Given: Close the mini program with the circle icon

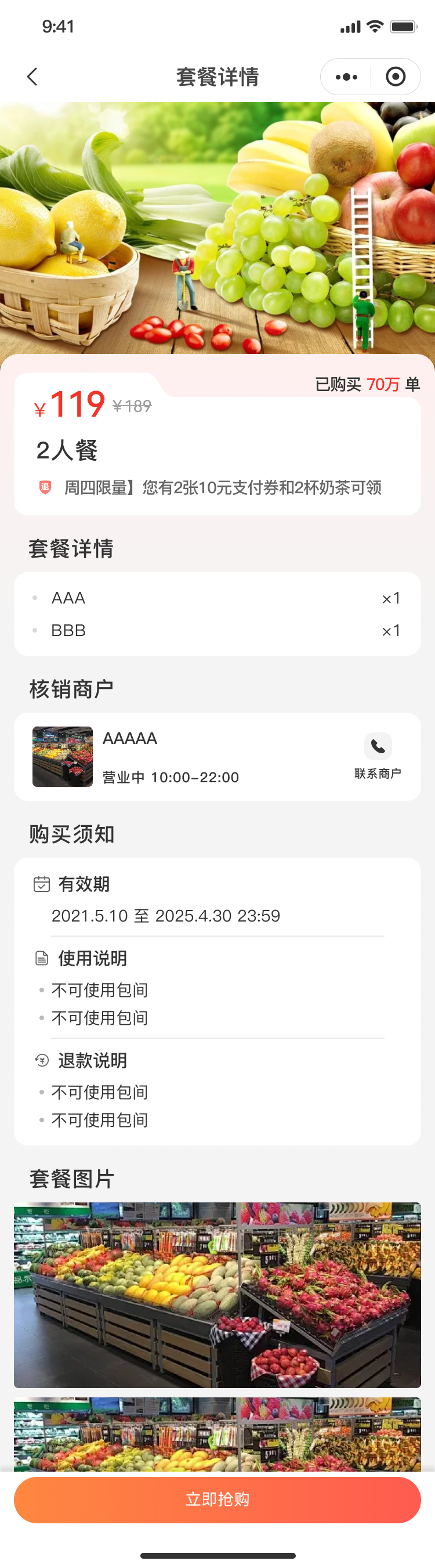Looking at the screenshot, I should click(x=396, y=77).
